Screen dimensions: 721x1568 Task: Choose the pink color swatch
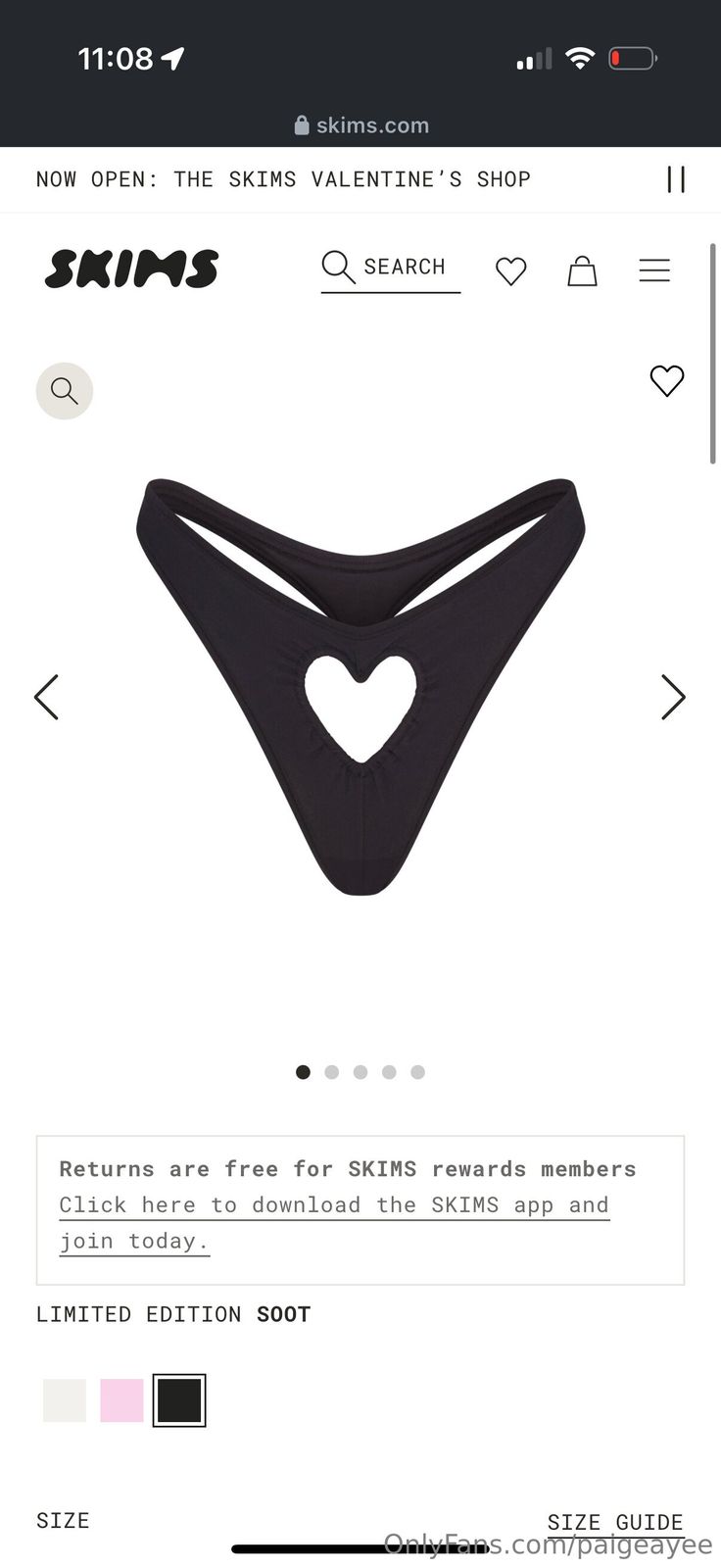point(122,1400)
